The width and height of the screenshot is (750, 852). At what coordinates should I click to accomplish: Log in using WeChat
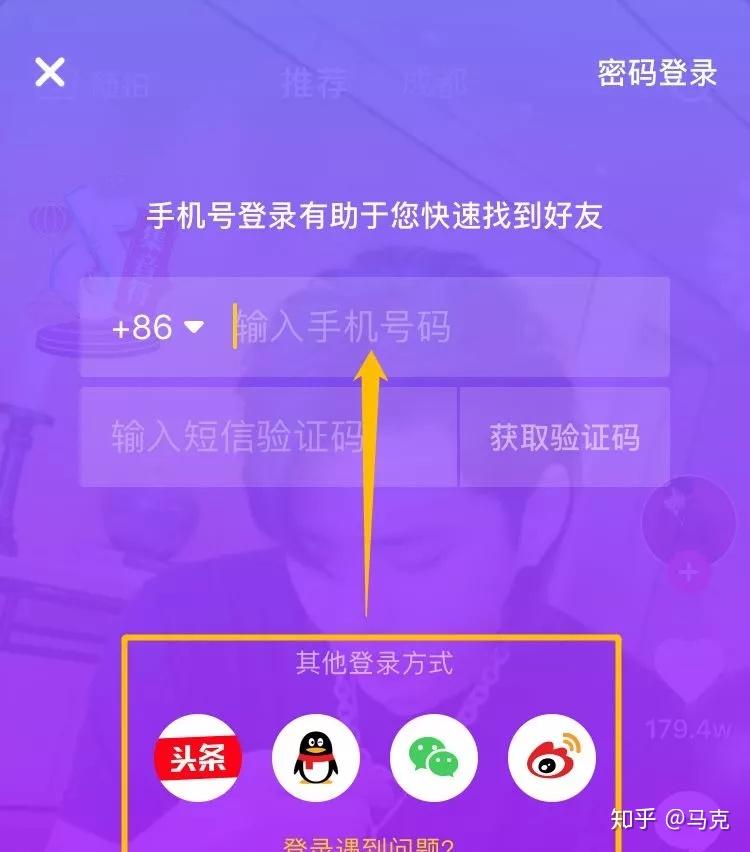(434, 759)
